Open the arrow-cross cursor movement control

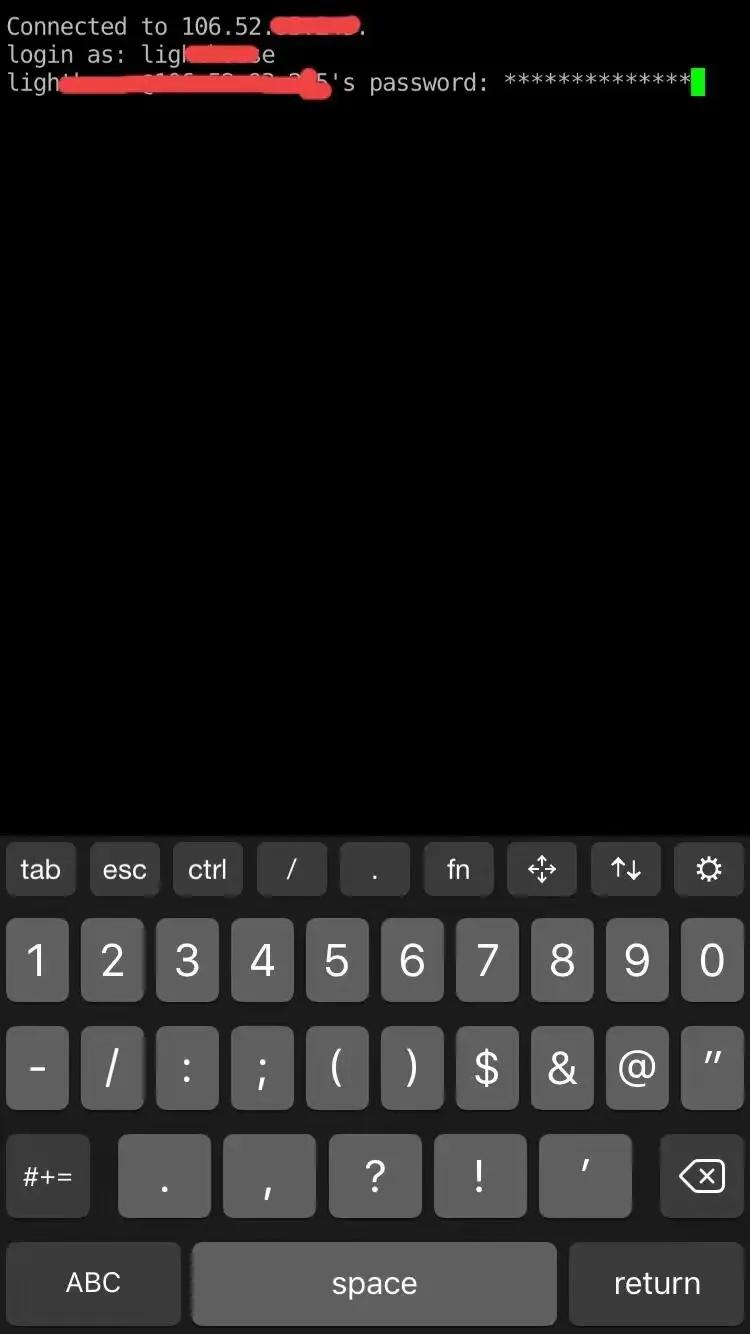[x=542, y=869]
